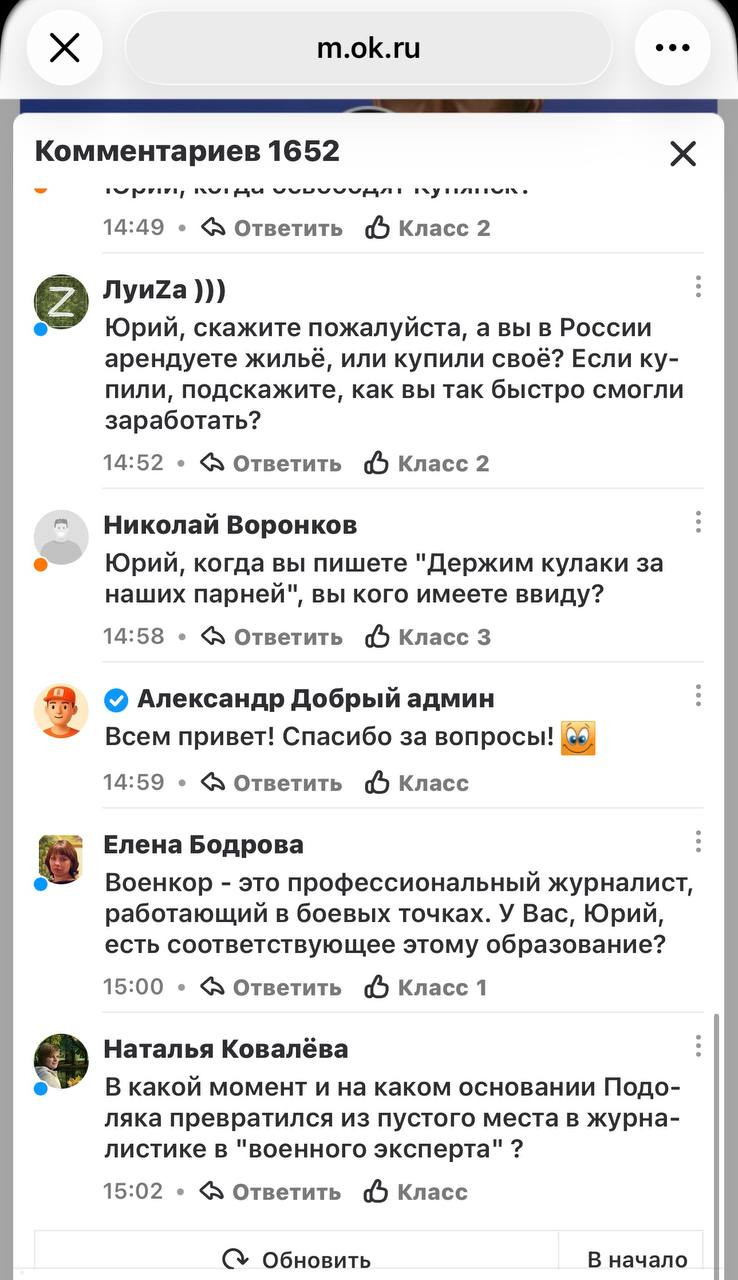
Task: Like ЛуиZа's comment with Класс
Action: click(x=427, y=464)
